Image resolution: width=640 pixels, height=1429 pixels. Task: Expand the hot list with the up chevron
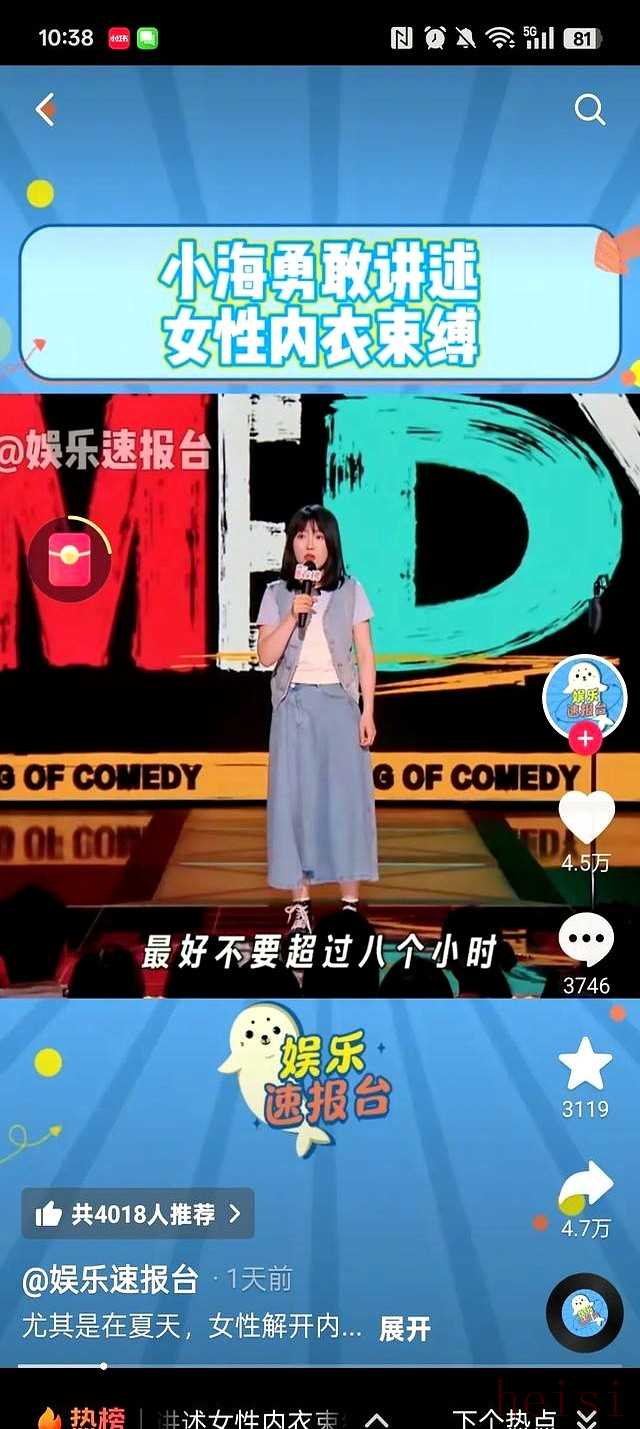pos(376,1418)
